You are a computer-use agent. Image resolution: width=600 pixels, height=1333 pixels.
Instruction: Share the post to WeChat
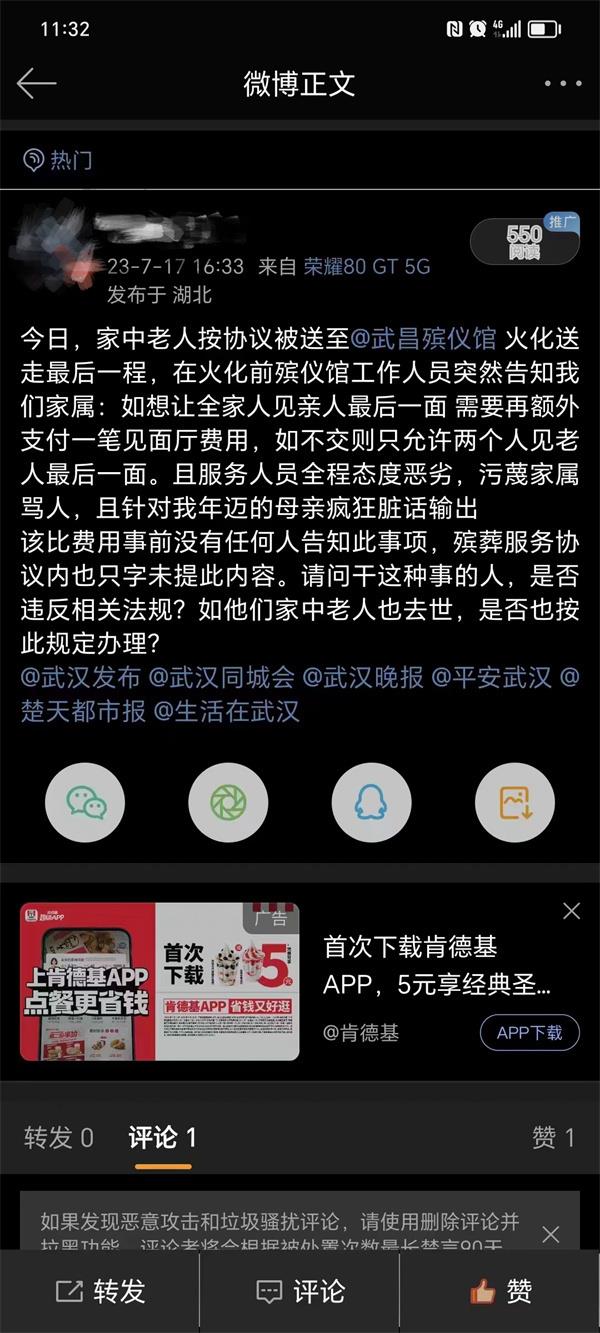pyautogui.click(x=85, y=801)
